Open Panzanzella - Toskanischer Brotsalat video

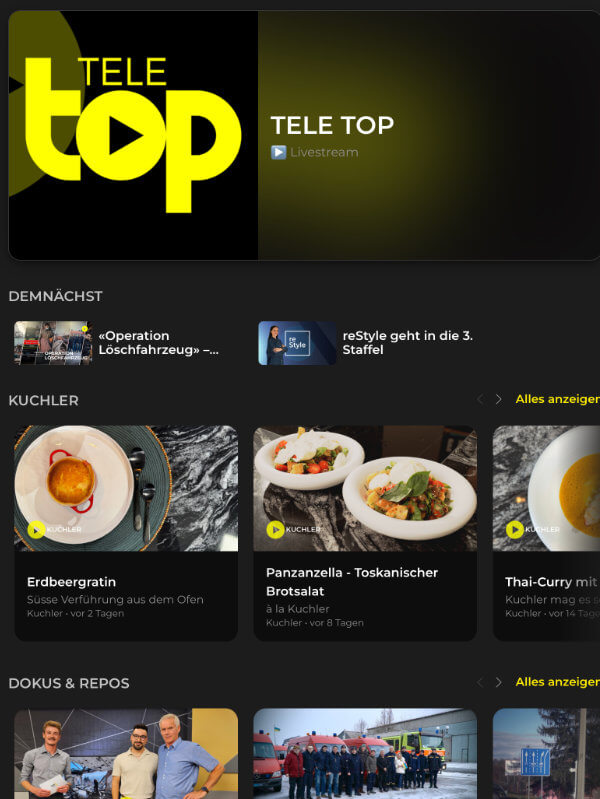coord(365,532)
